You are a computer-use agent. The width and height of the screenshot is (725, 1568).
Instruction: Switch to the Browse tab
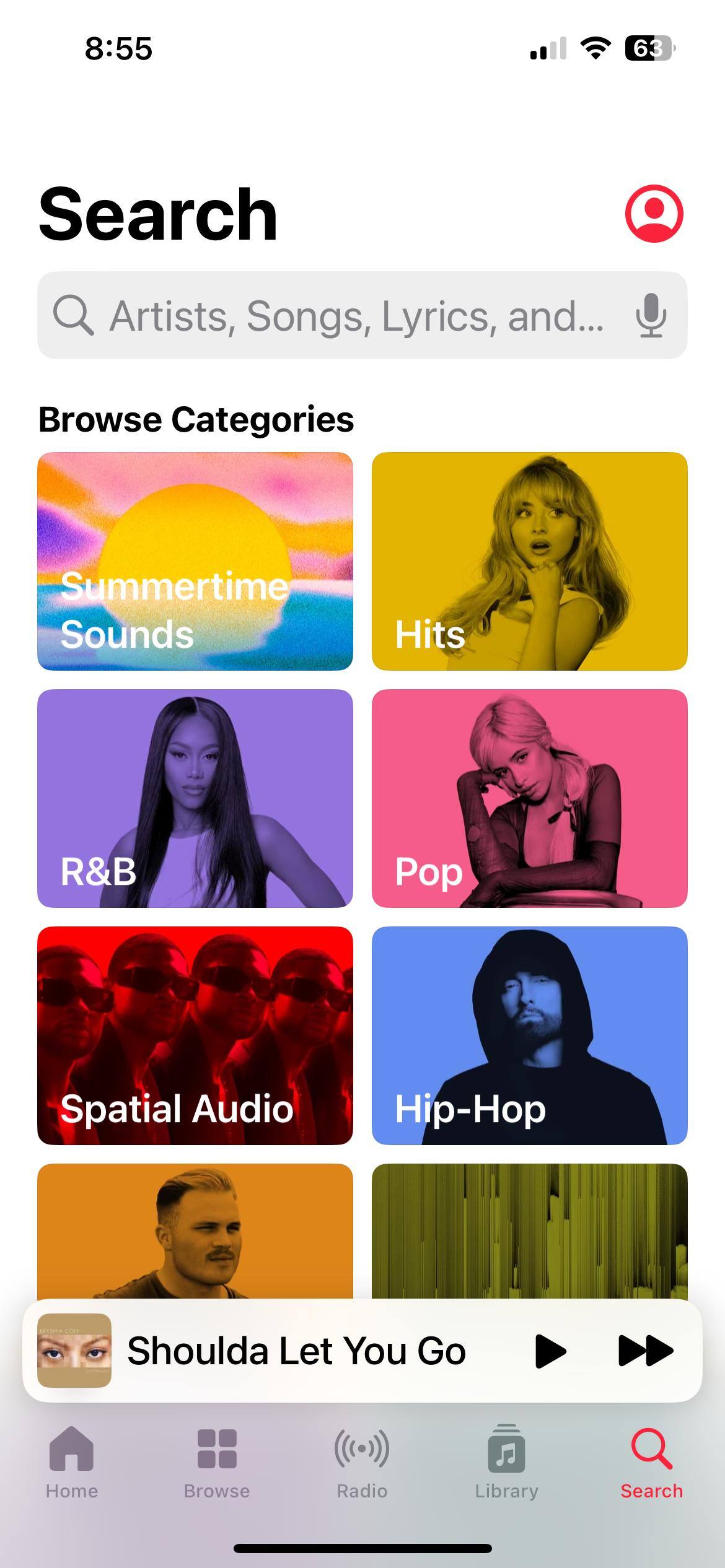217,1462
